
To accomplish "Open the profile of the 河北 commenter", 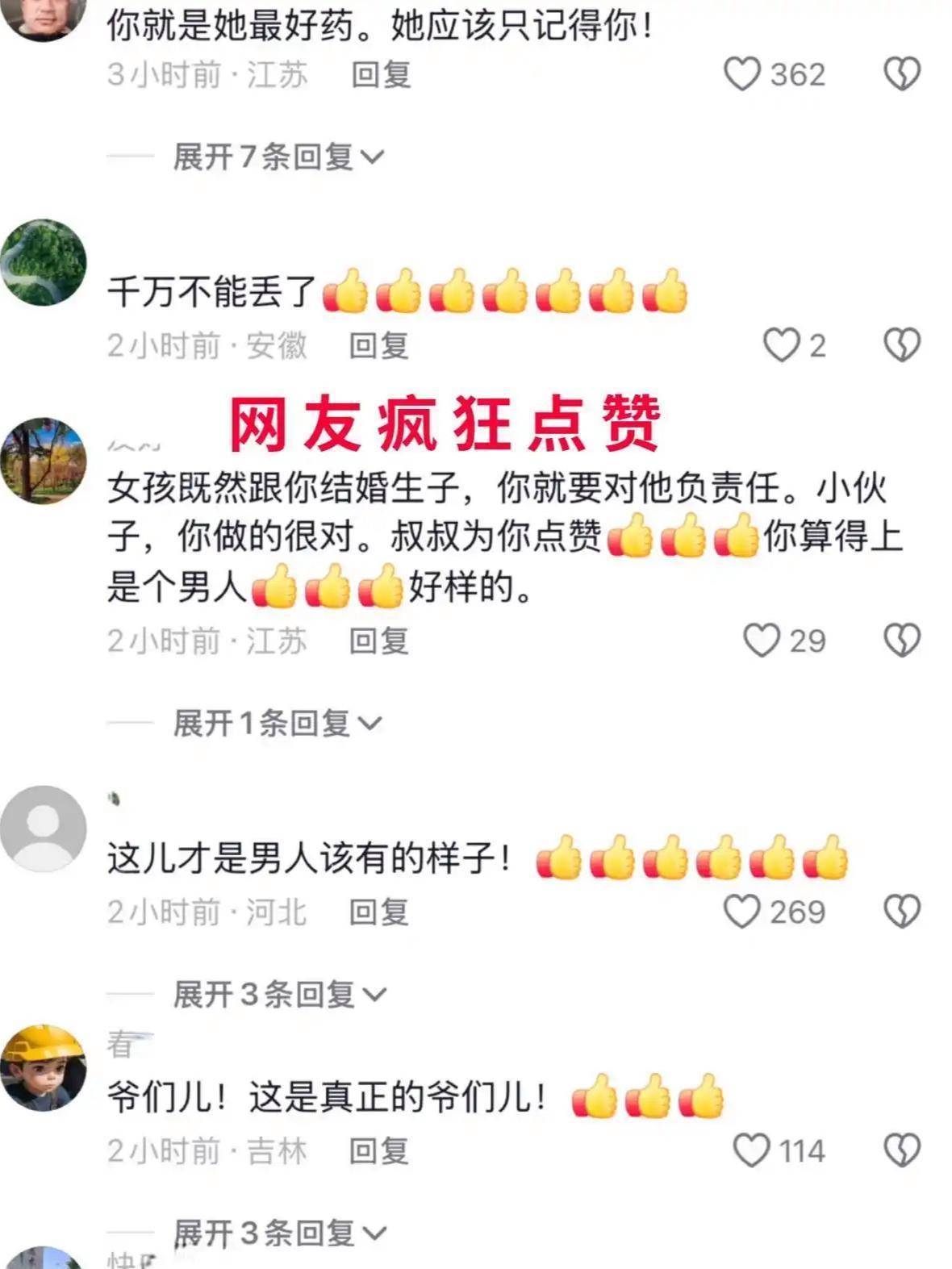I will pyautogui.click(x=44, y=829).
